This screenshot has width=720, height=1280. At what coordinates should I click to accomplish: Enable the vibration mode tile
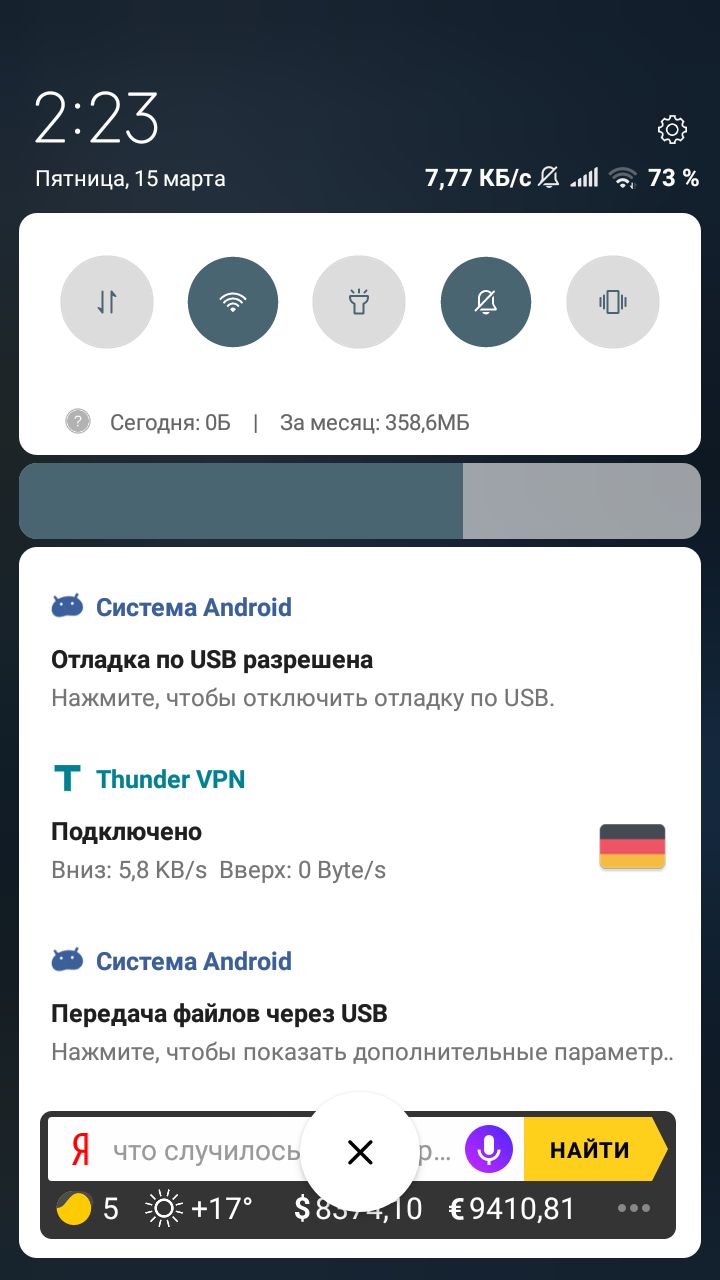pos(613,302)
